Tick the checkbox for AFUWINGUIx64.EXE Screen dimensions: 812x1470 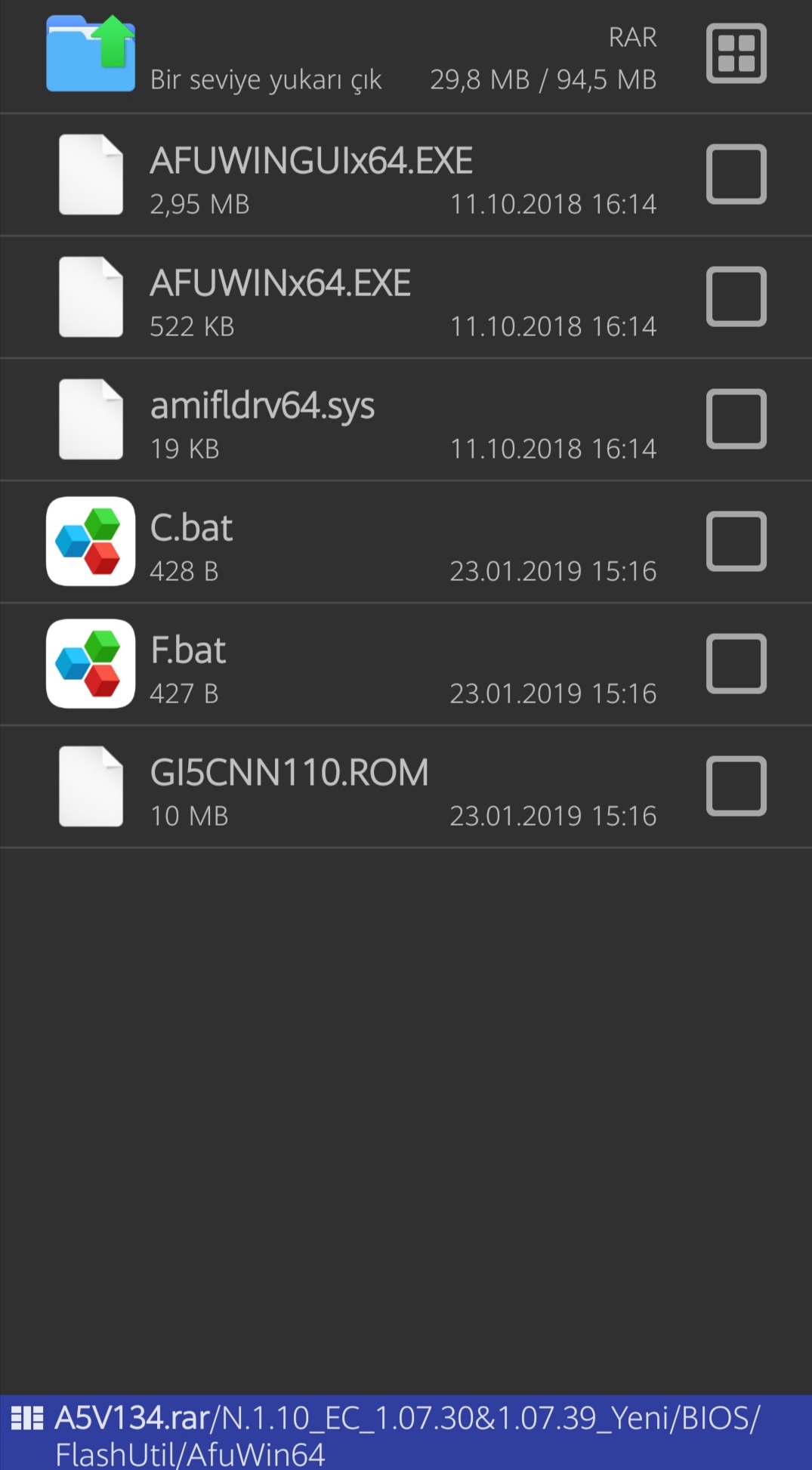tap(736, 174)
